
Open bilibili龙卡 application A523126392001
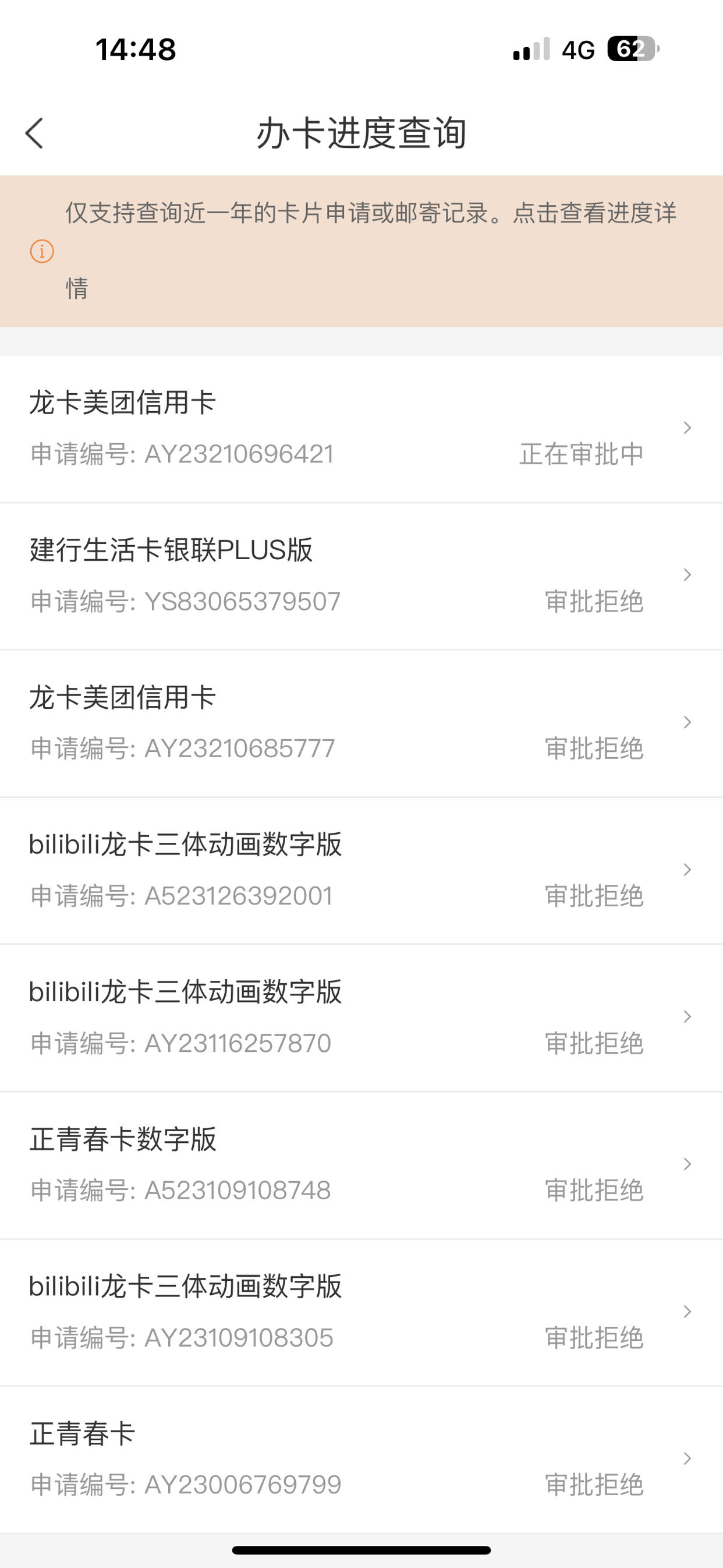[x=361, y=871]
